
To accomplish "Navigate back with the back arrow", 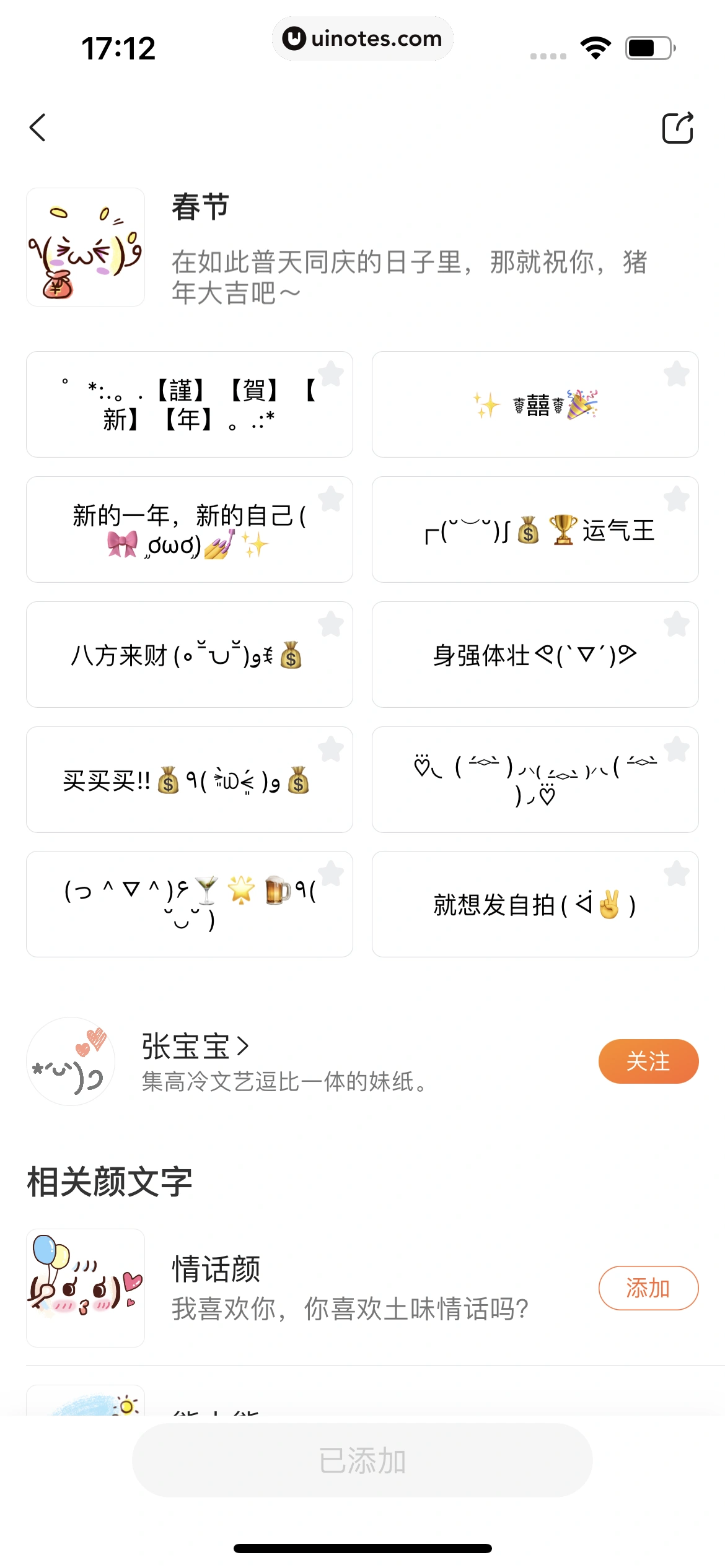I will coord(37,128).
